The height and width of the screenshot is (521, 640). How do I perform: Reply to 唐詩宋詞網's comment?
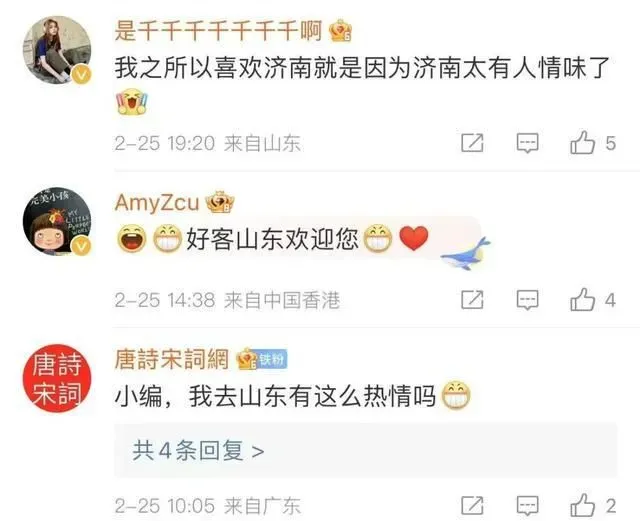pos(527,503)
